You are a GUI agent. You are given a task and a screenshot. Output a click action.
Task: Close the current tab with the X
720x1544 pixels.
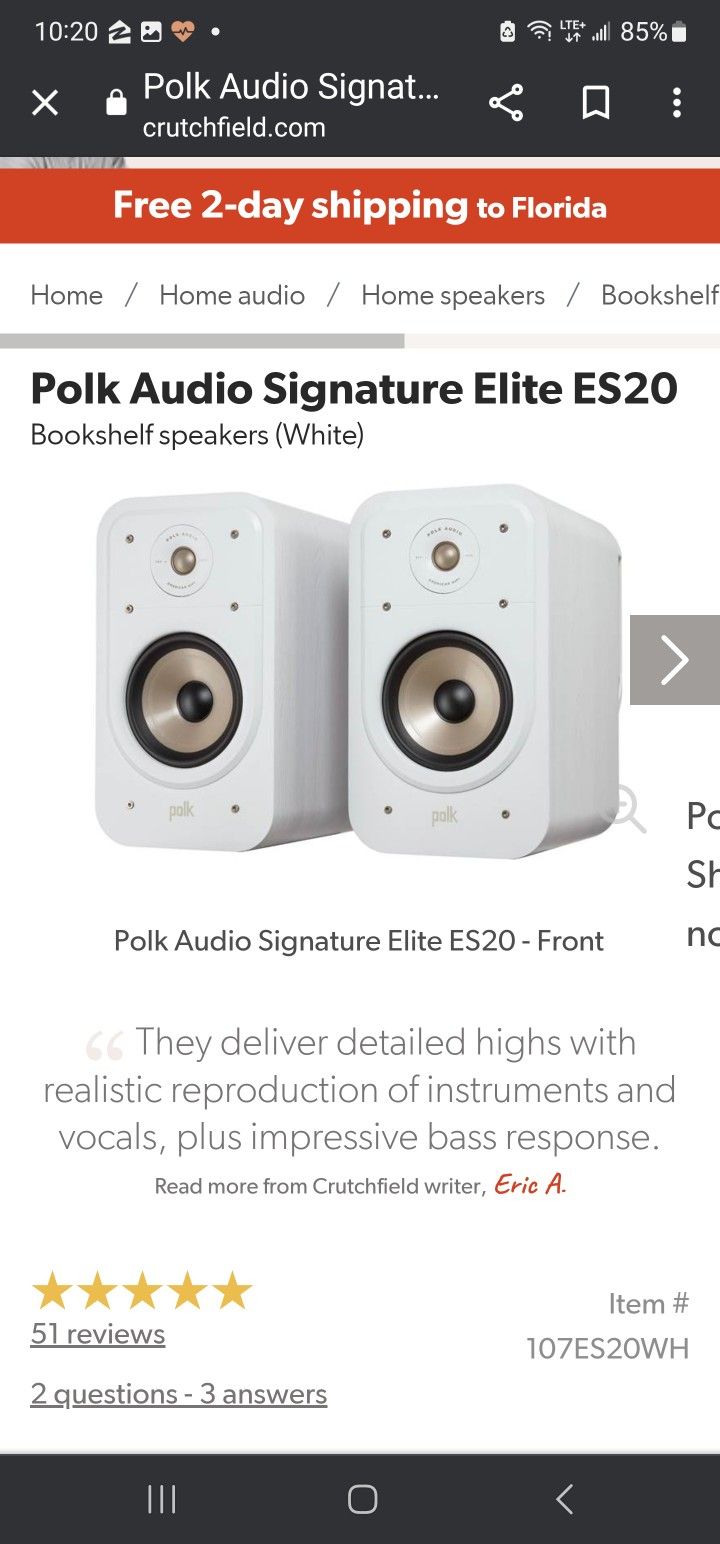(x=45, y=102)
